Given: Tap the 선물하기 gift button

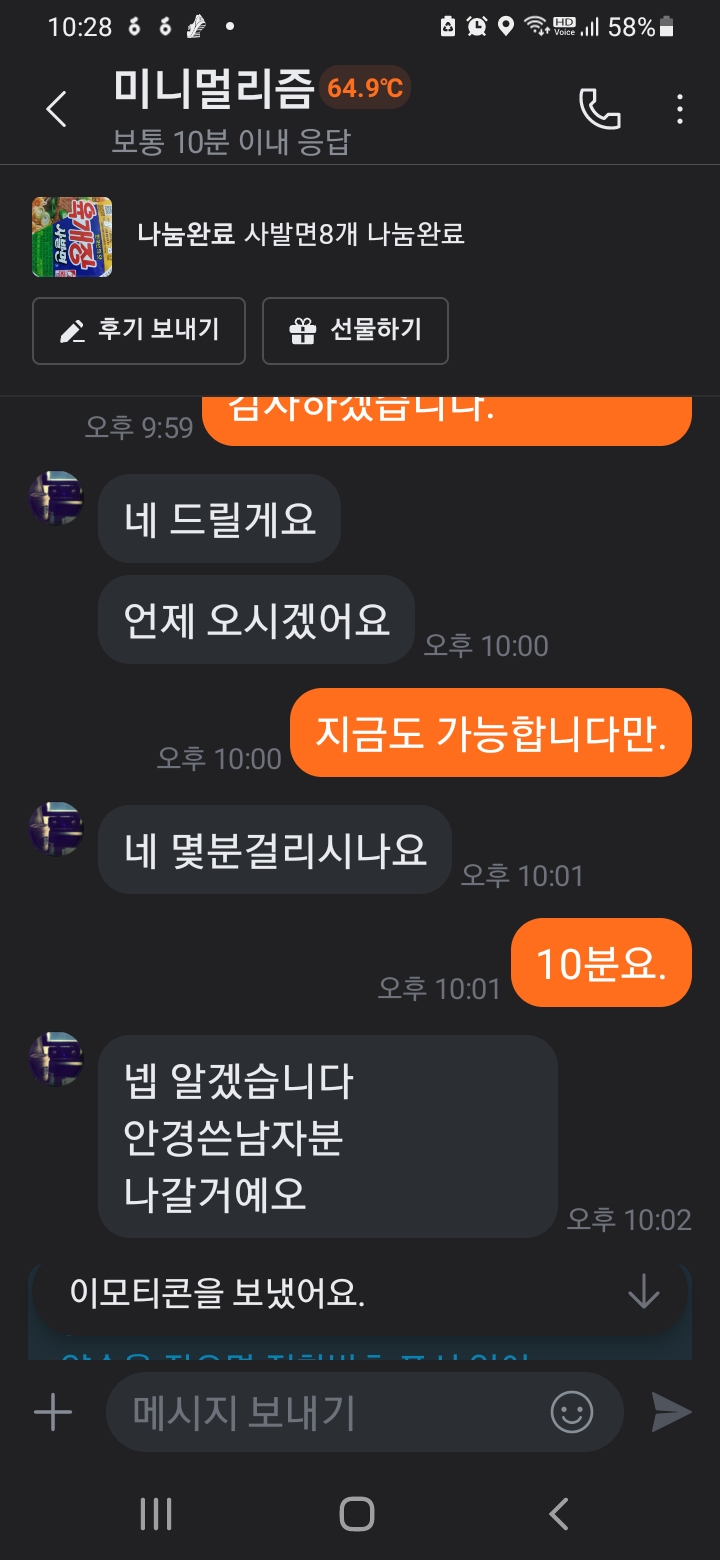Looking at the screenshot, I should point(355,331).
